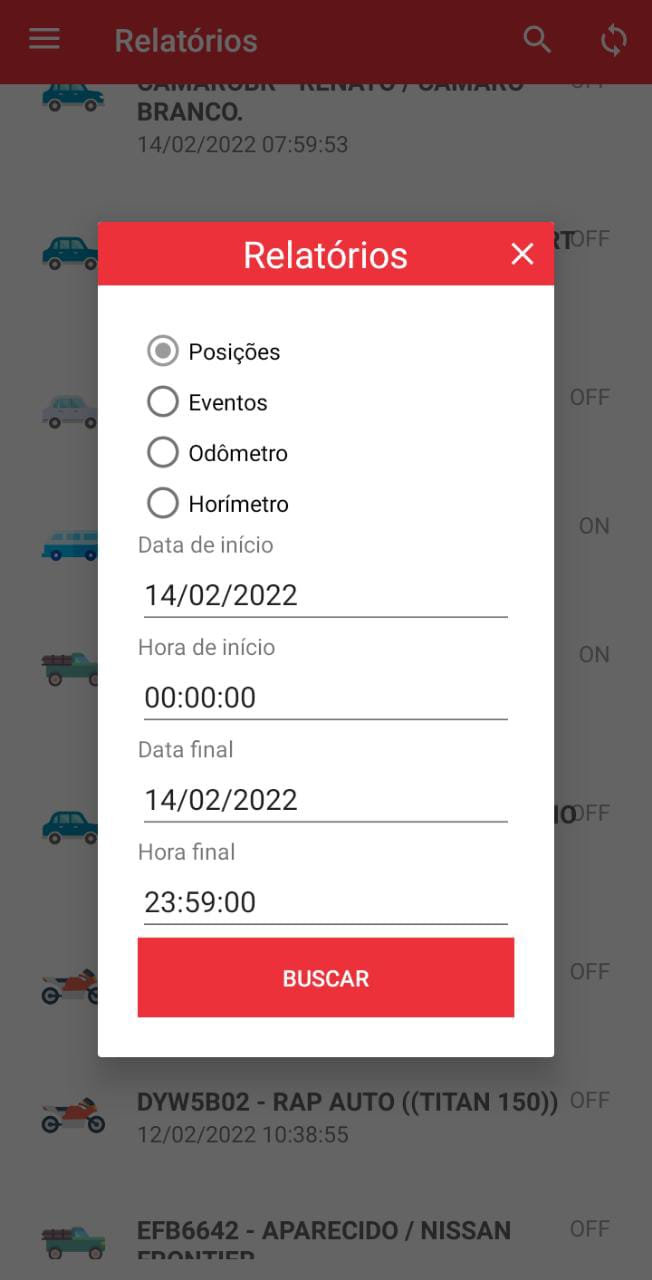Tap the BUSCAR button

[325, 978]
